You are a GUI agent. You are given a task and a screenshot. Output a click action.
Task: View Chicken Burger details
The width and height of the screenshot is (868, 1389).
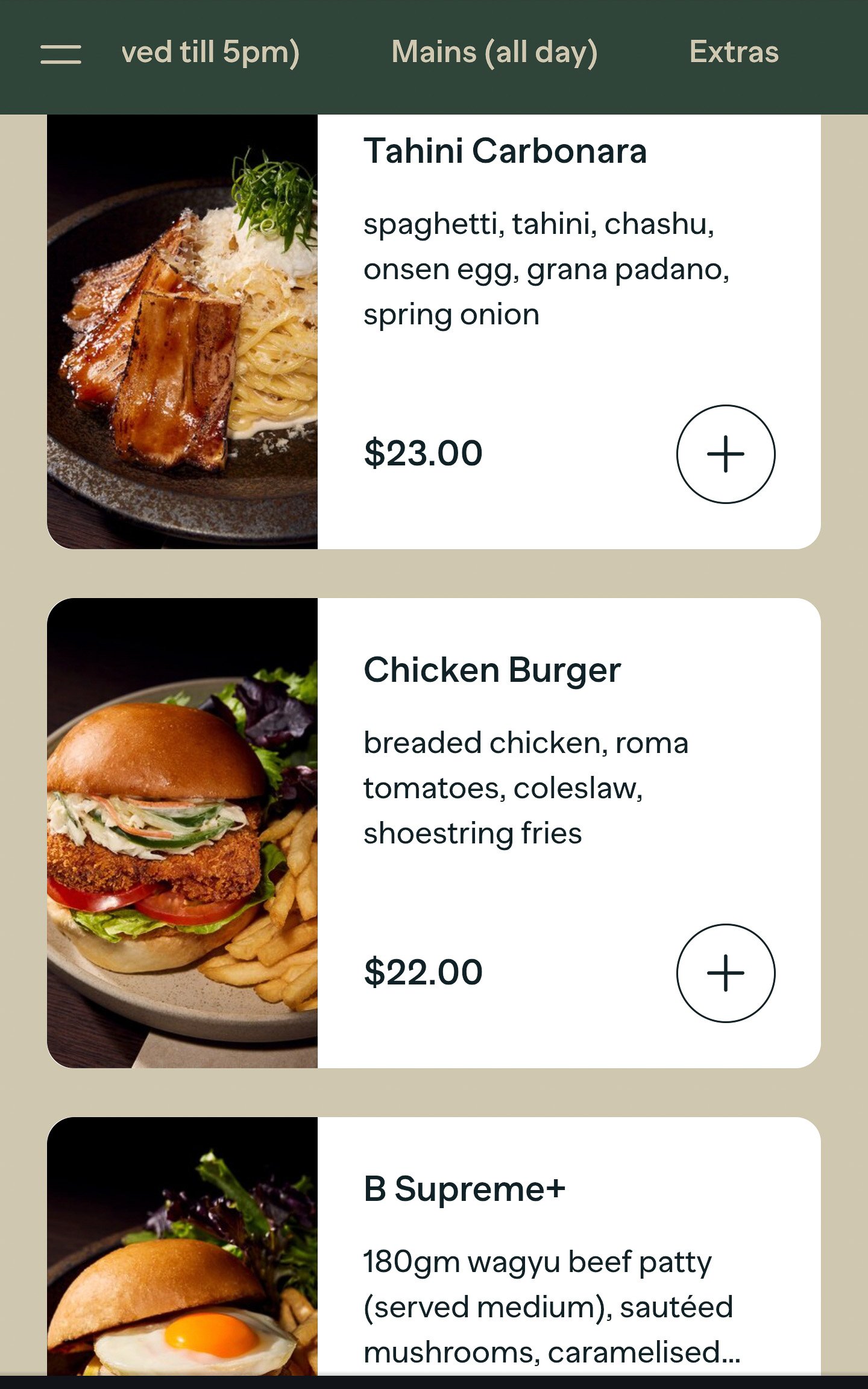pyautogui.click(x=492, y=670)
